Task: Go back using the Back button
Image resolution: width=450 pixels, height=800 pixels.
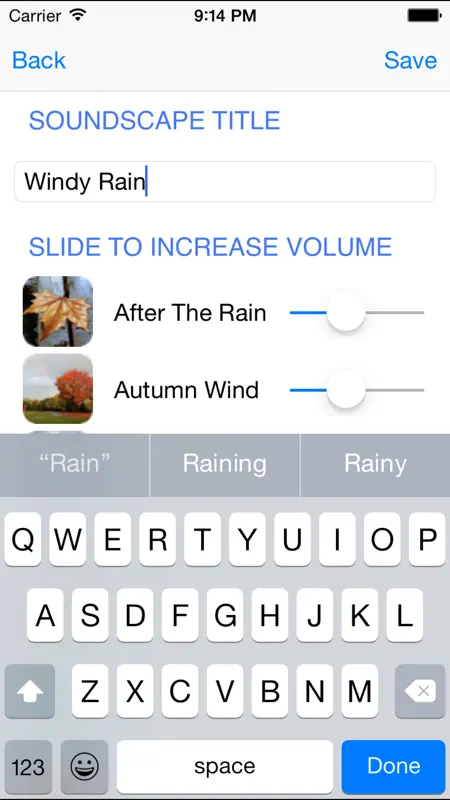Action: (x=39, y=60)
